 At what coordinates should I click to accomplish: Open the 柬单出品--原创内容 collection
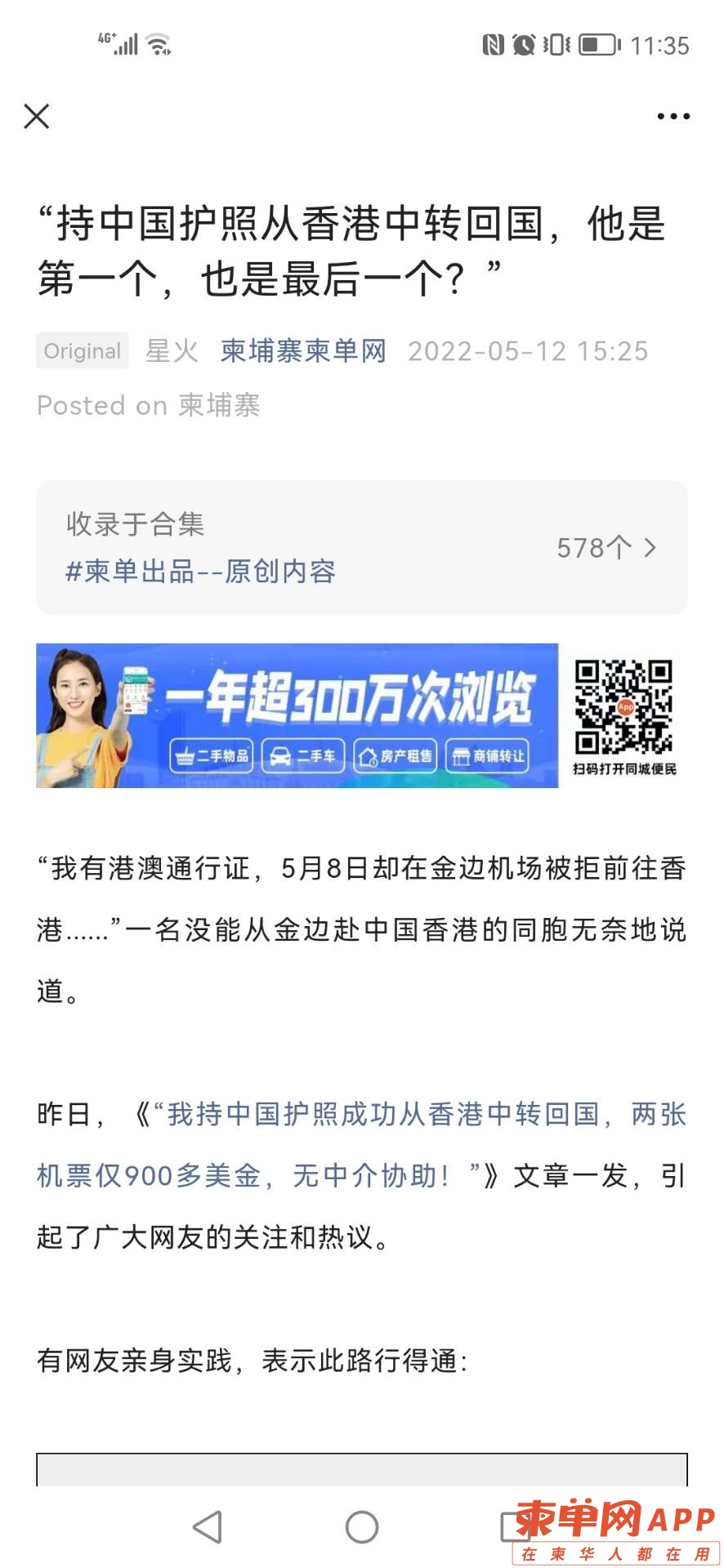(x=361, y=547)
